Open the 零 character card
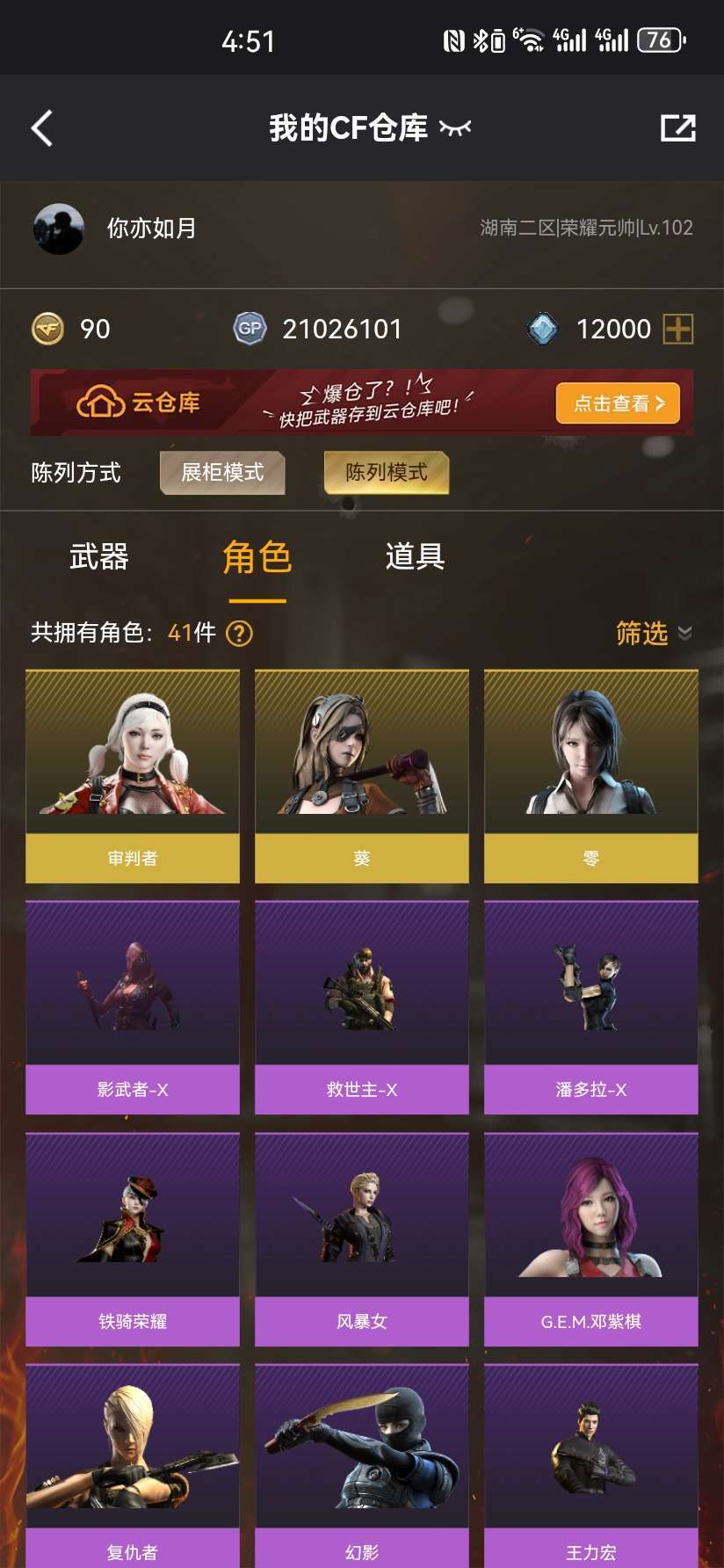The height and width of the screenshot is (1568, 724). [591, 776]
